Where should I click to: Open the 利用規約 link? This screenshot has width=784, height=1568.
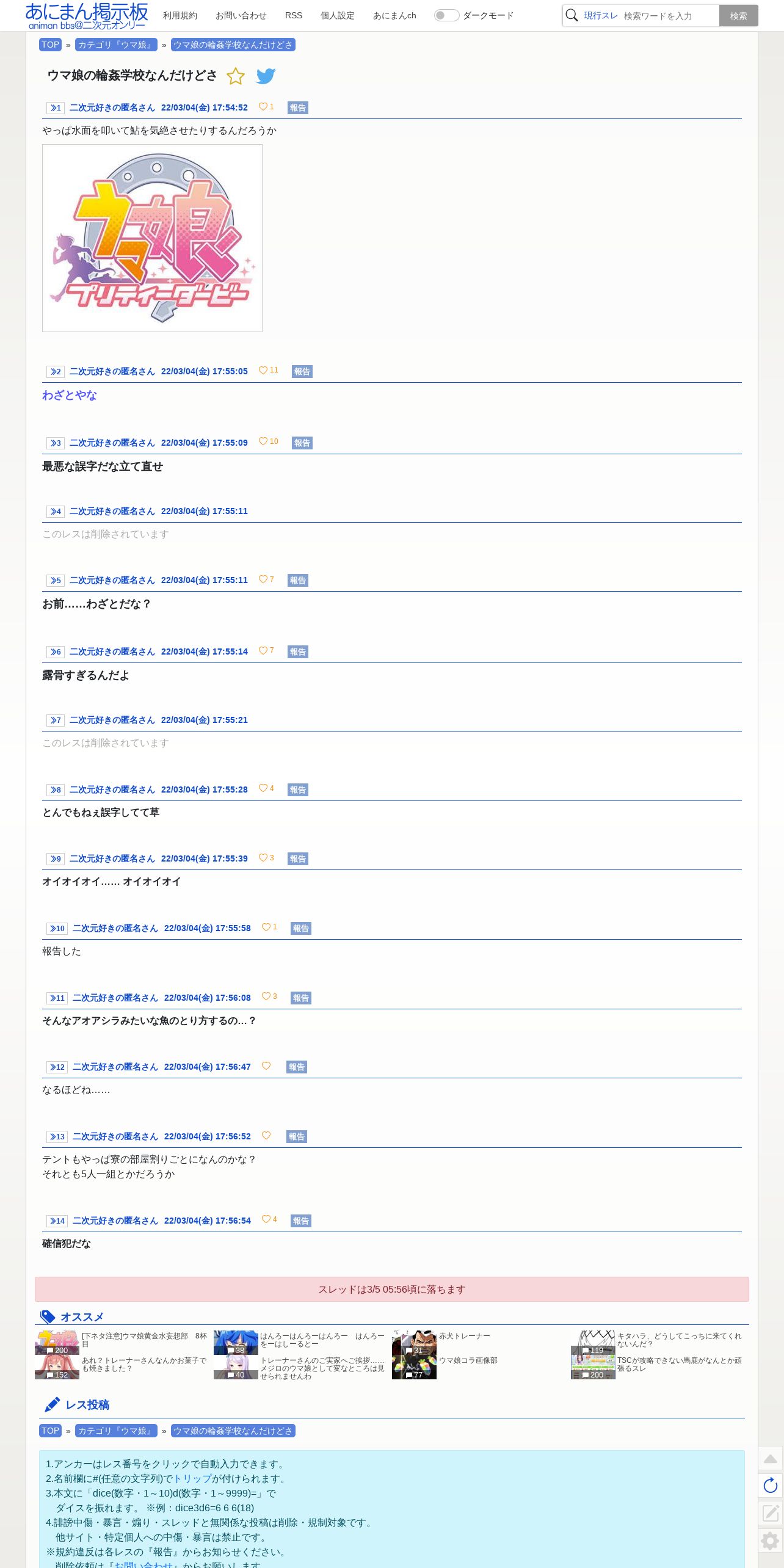tap(180, 15)
